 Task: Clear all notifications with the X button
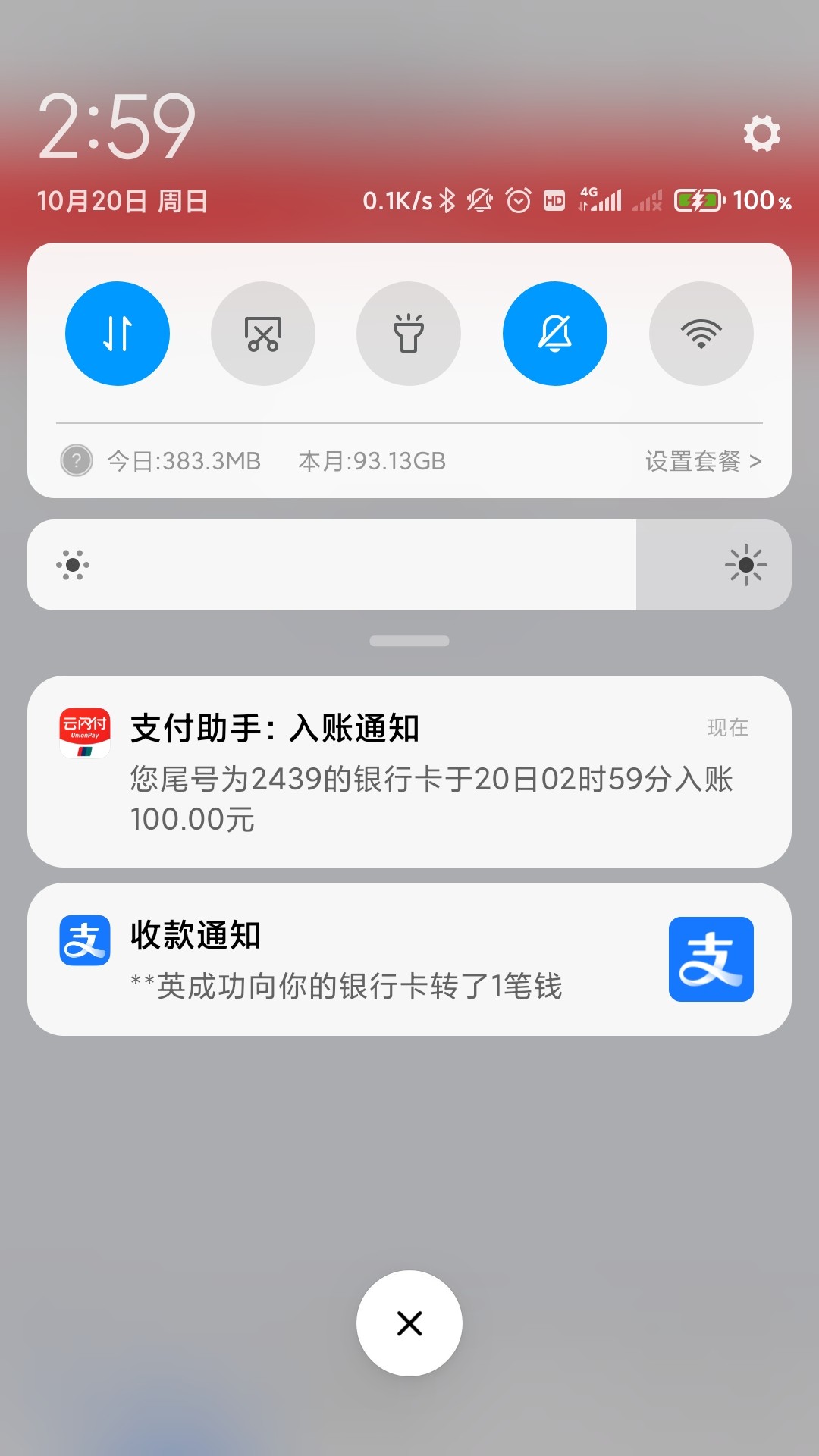(409, 1323)
